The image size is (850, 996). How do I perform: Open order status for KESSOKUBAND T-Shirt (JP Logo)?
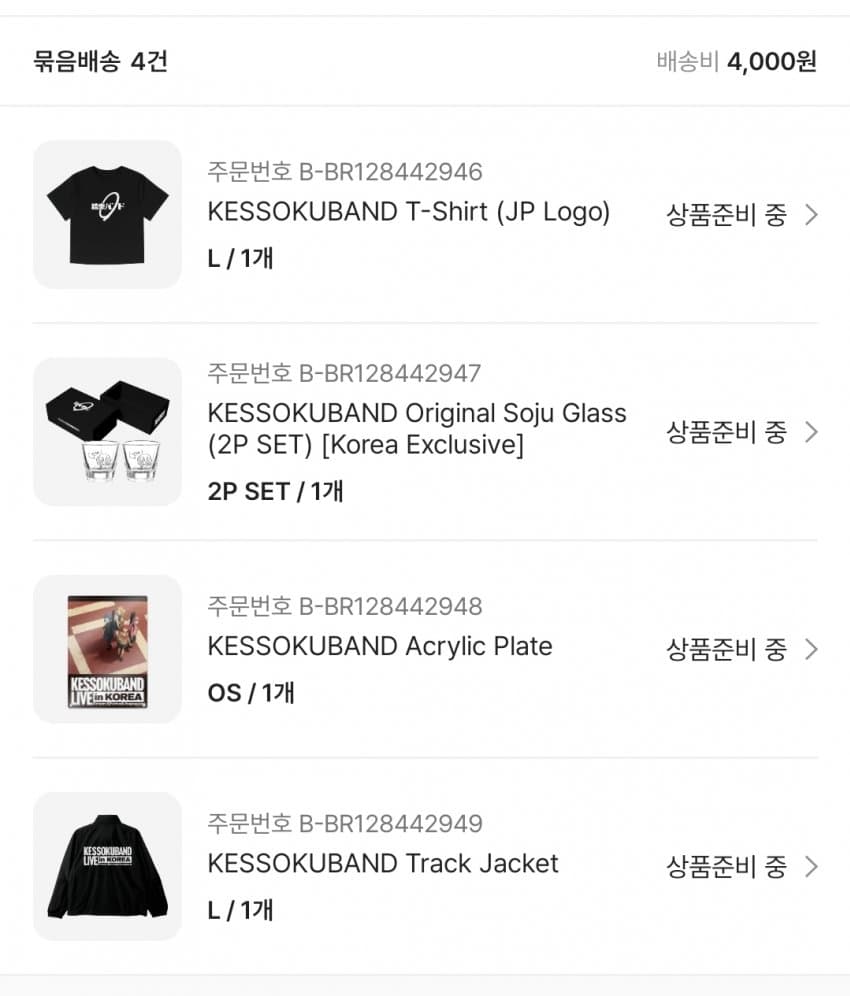tap(741, 215)
